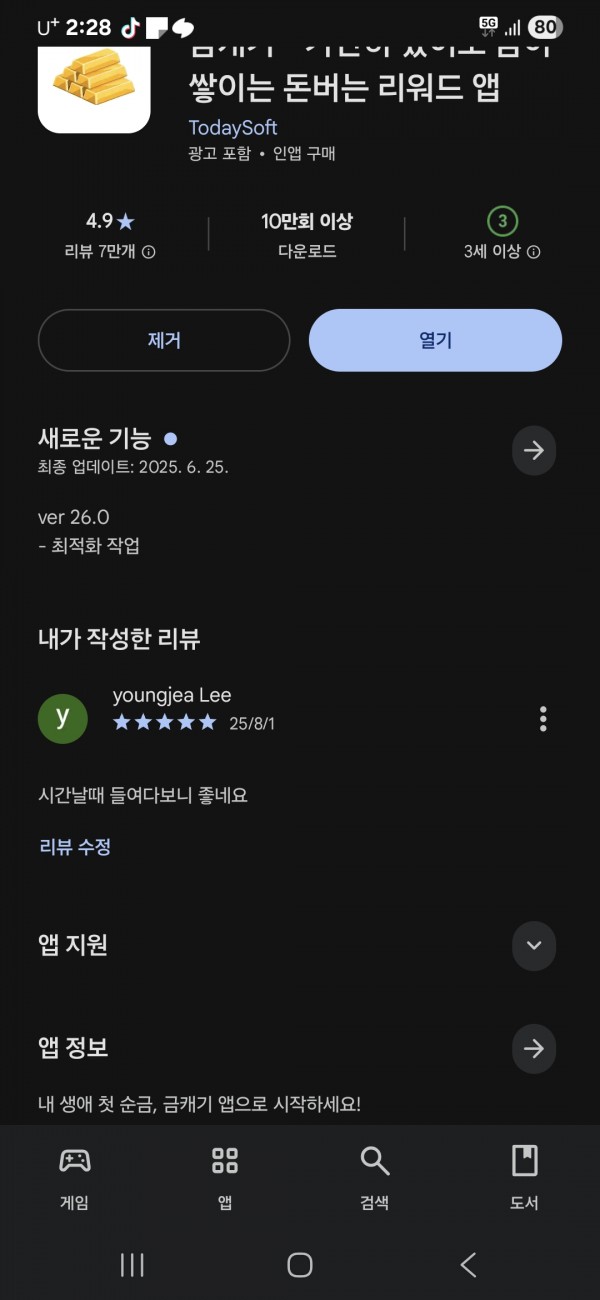Switch to the 게임 tab
This screenshot has width=600, height=1300.
(75, 1178)
